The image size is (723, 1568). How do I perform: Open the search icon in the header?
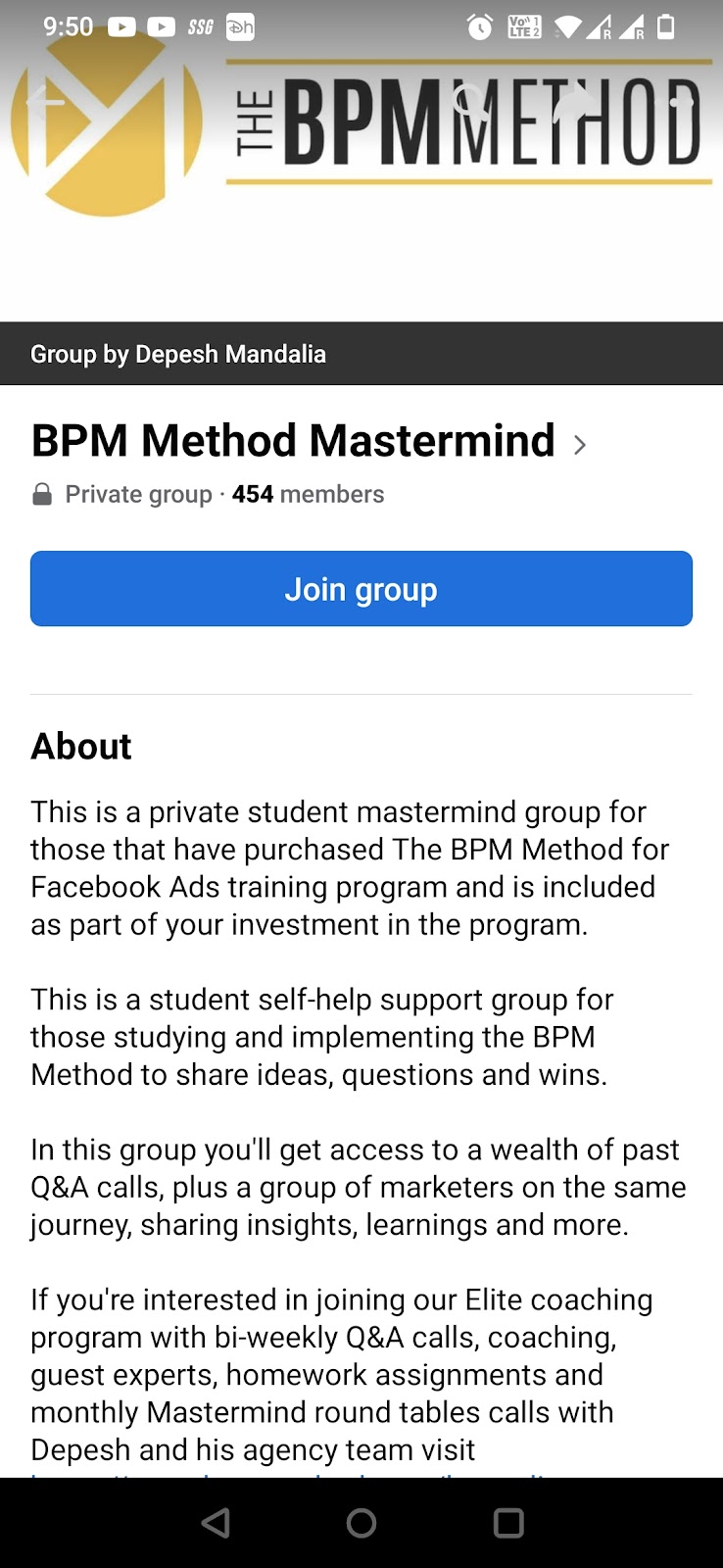468,101
